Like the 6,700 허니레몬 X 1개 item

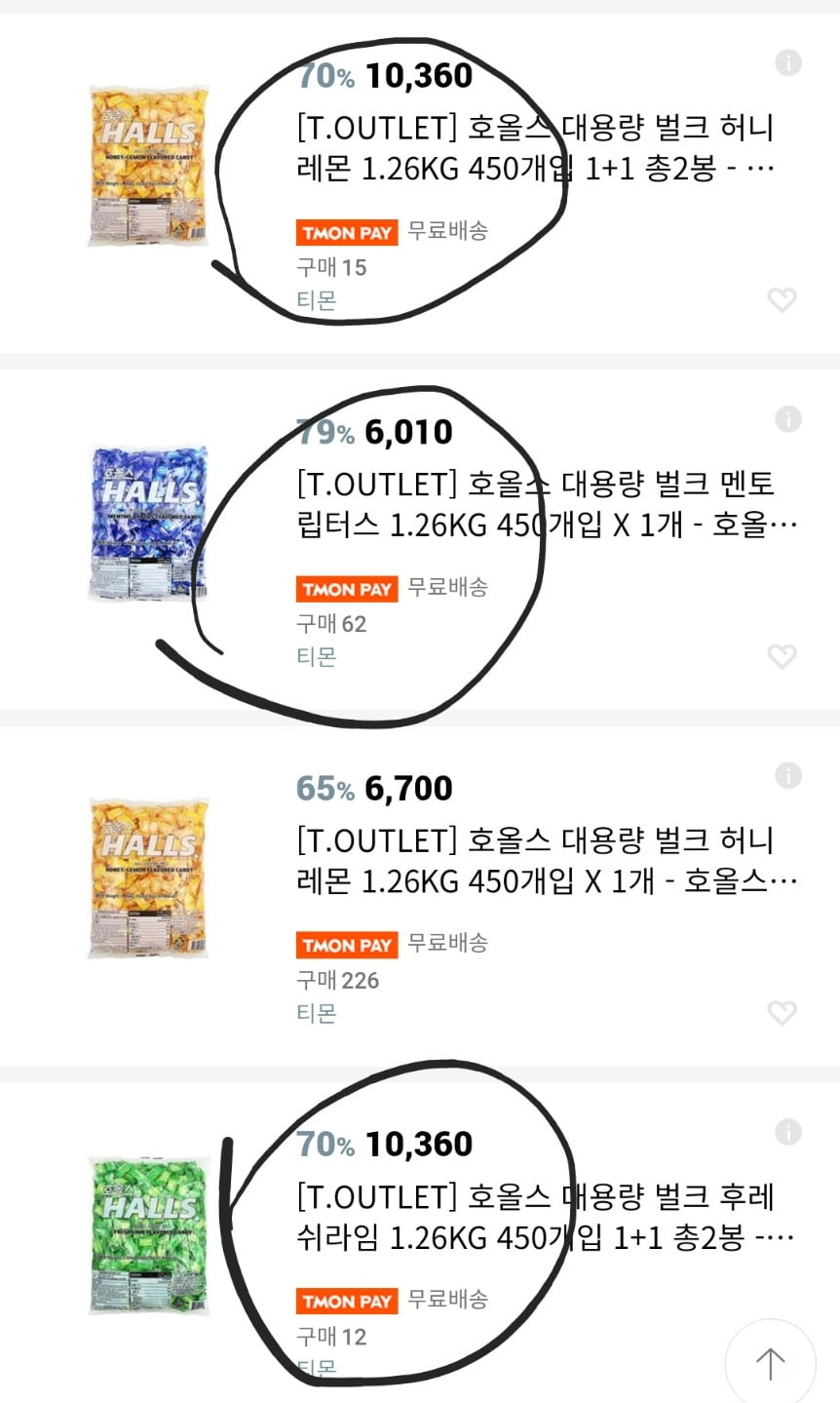pyautogui.click(x=782, y=1013)
